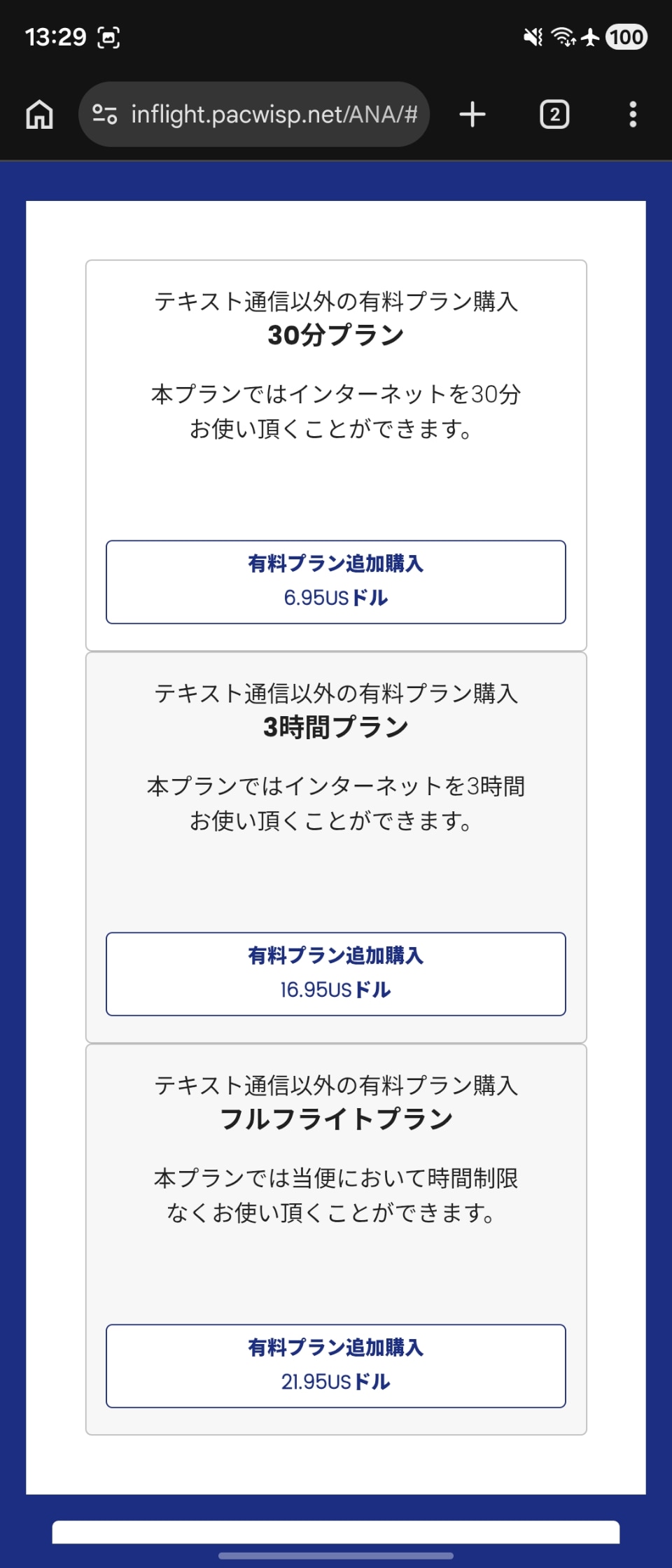View site info icon in address bar
Image resolution: width=672 pixels, height=1568 pixels.
click(x=105, y=114)
